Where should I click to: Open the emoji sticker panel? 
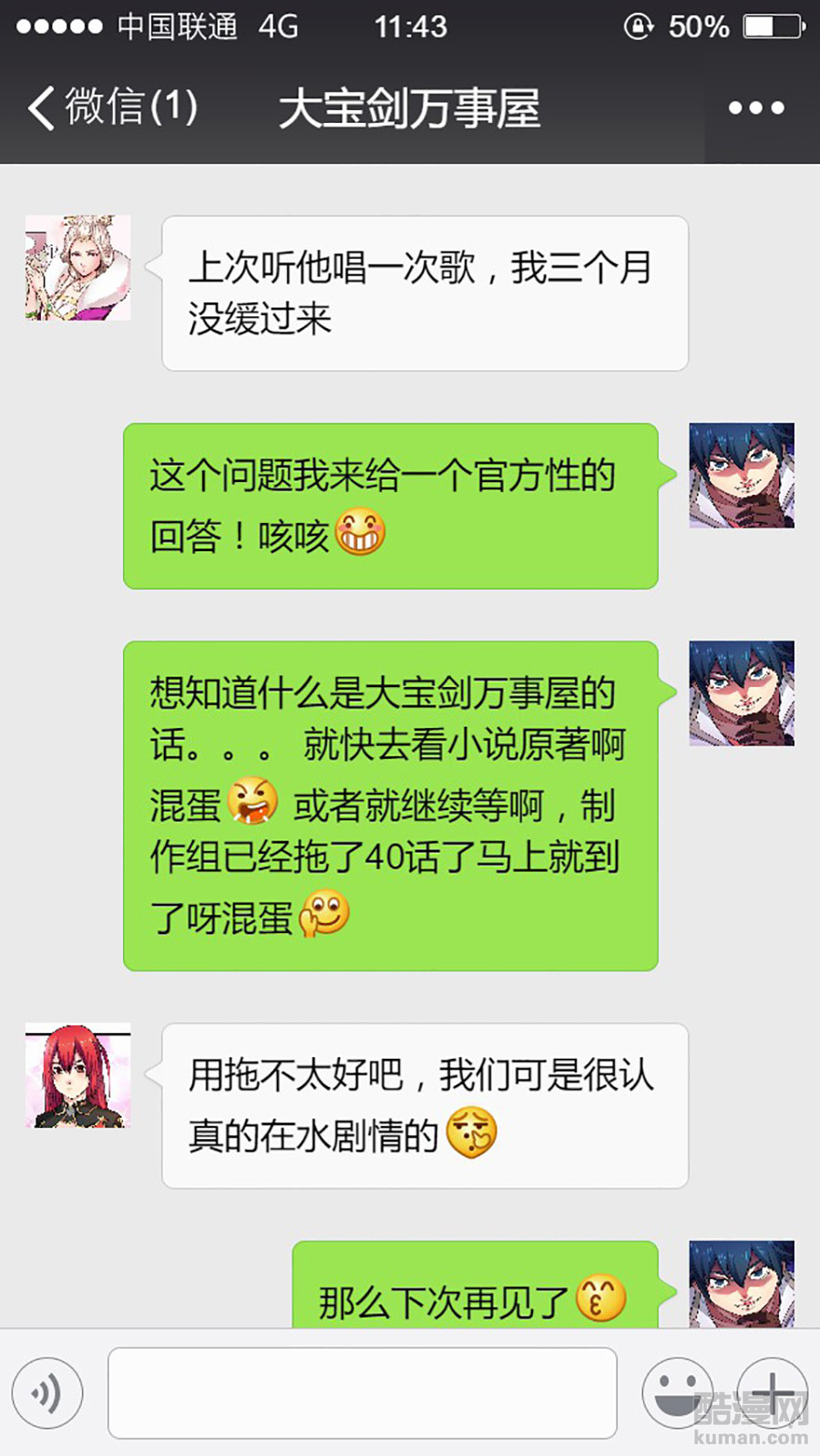point(676,1392)
